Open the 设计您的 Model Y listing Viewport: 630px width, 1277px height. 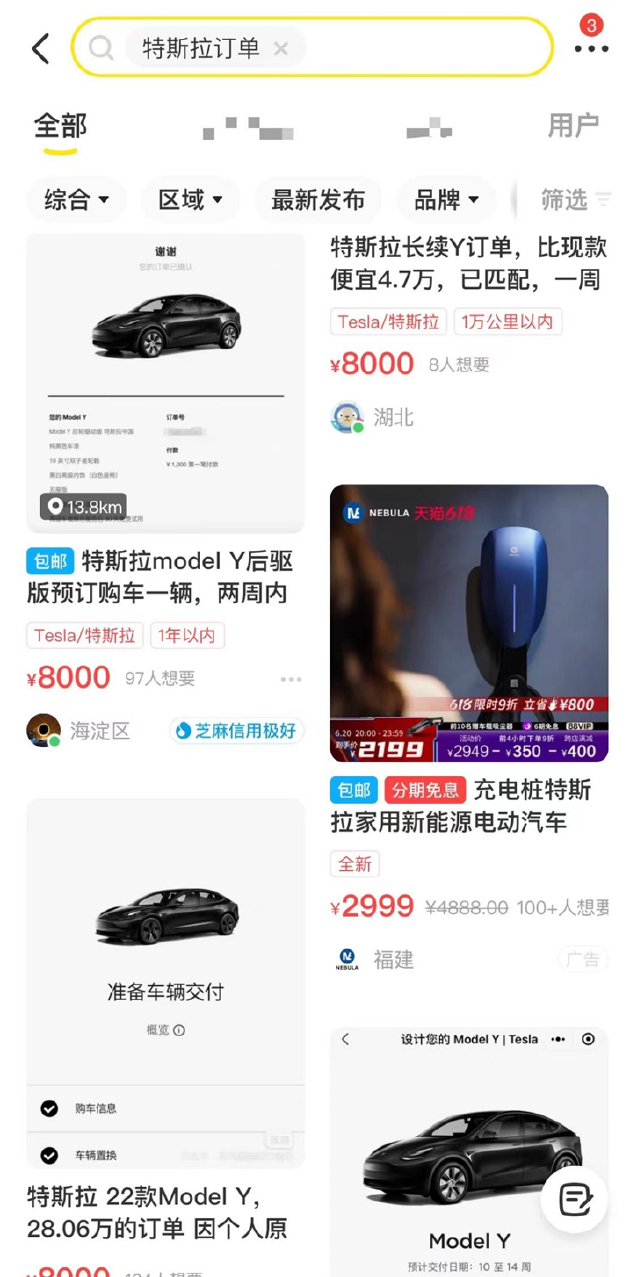(x=468, y=1150)
